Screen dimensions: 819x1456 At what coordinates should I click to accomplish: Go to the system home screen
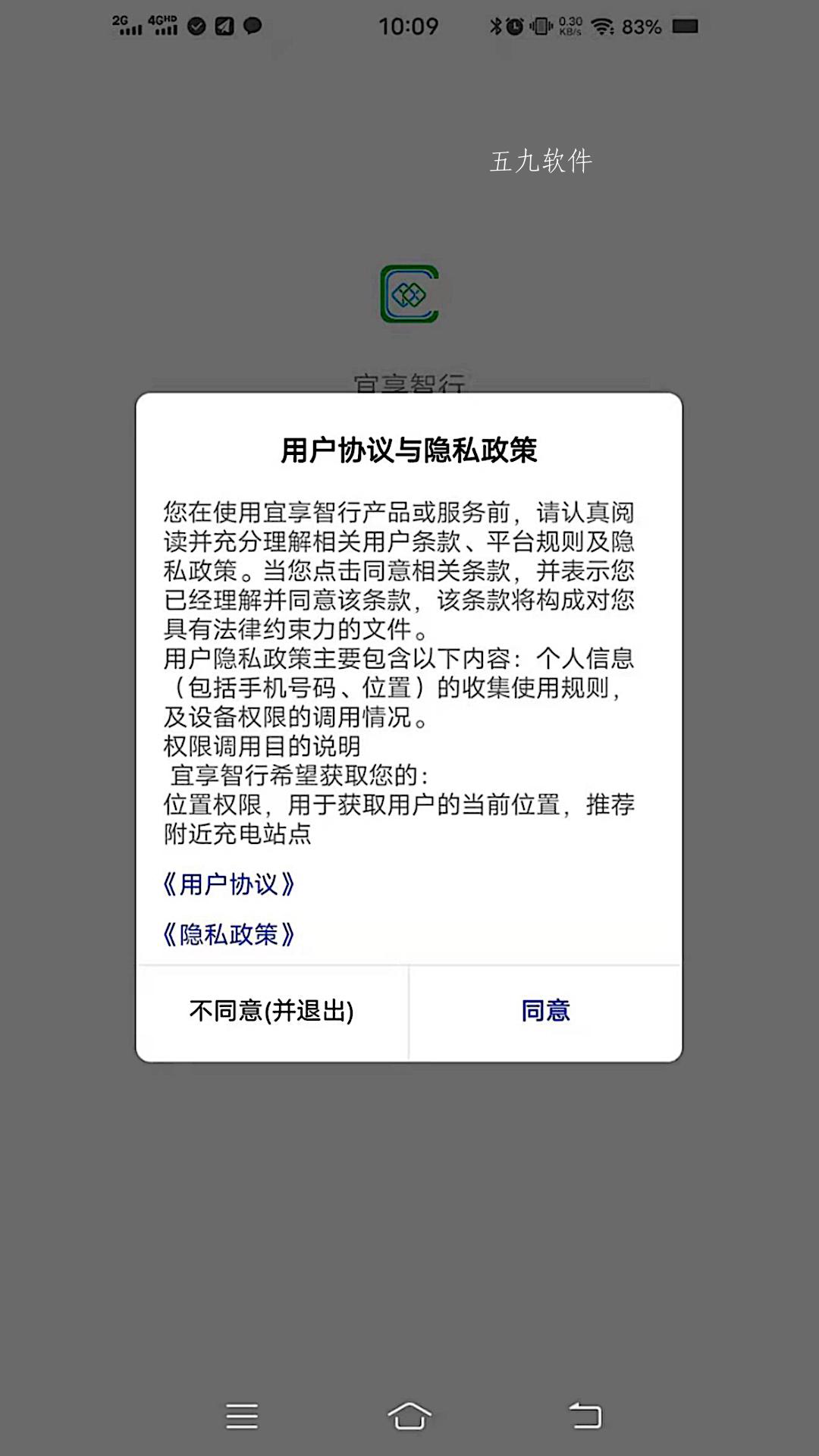click(x=409, y=1416)
